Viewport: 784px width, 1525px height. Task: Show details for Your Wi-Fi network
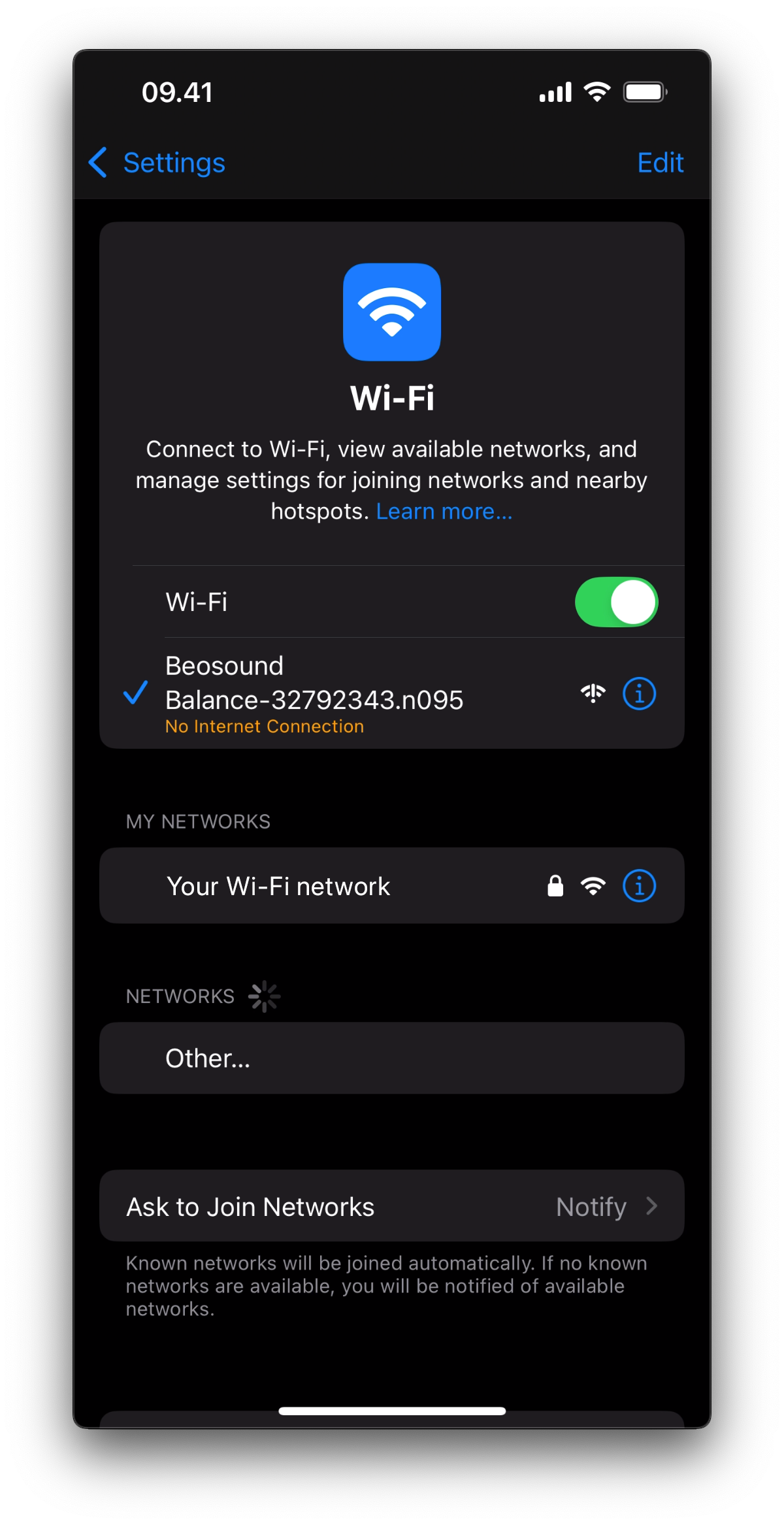click(x=639, y=887)
